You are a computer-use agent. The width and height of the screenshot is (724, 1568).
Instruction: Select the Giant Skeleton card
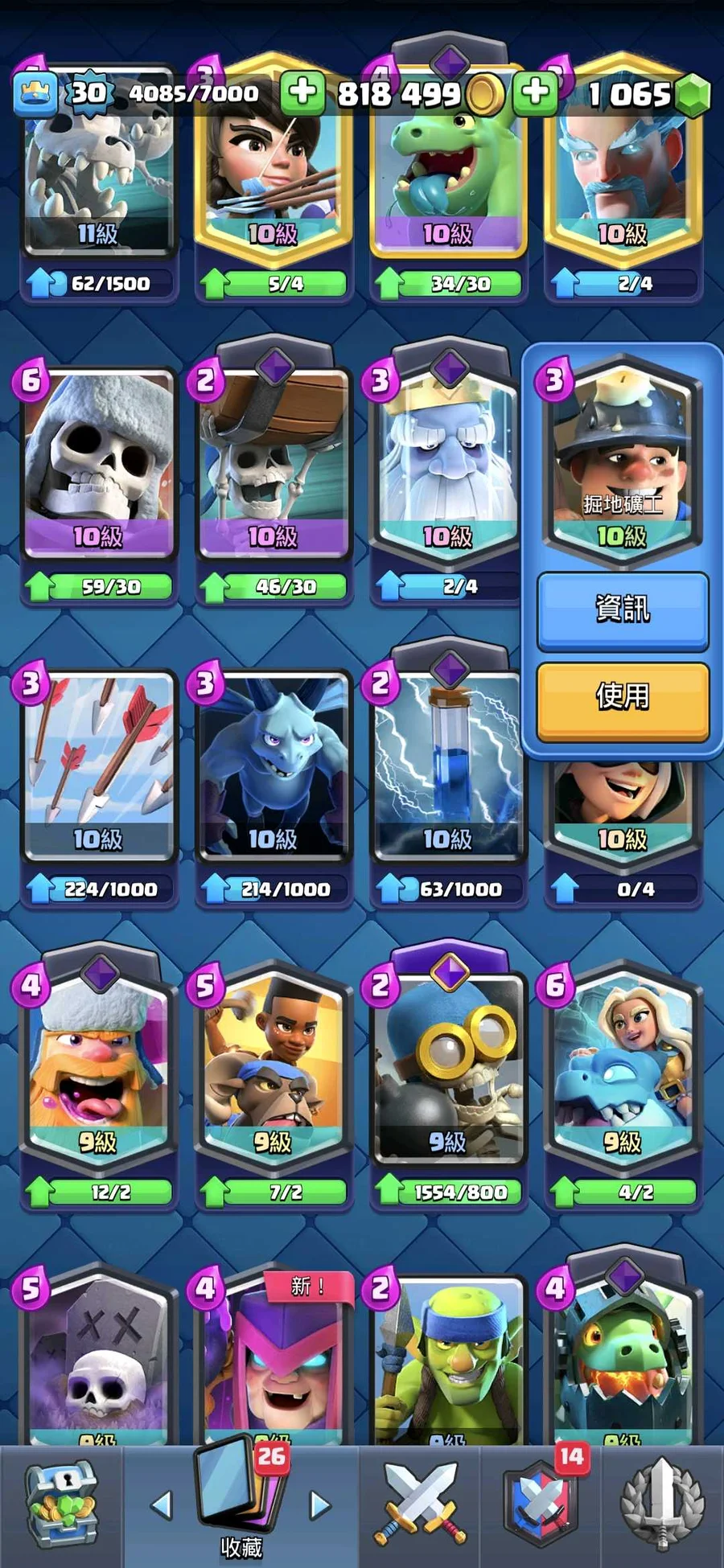98,466
